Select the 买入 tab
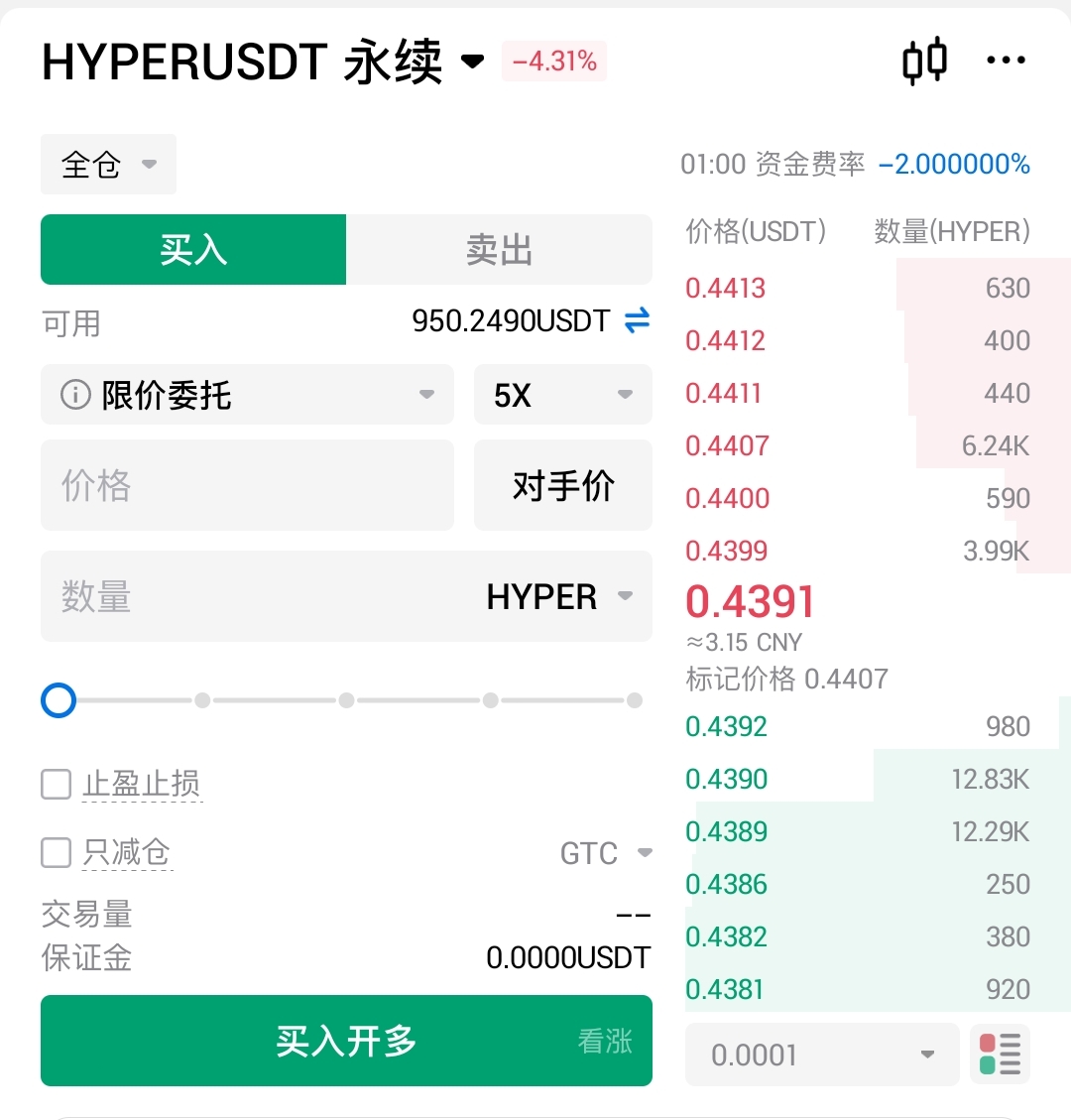The height and width of the screenshot is (1120, 1071). (x=193, y=250)
